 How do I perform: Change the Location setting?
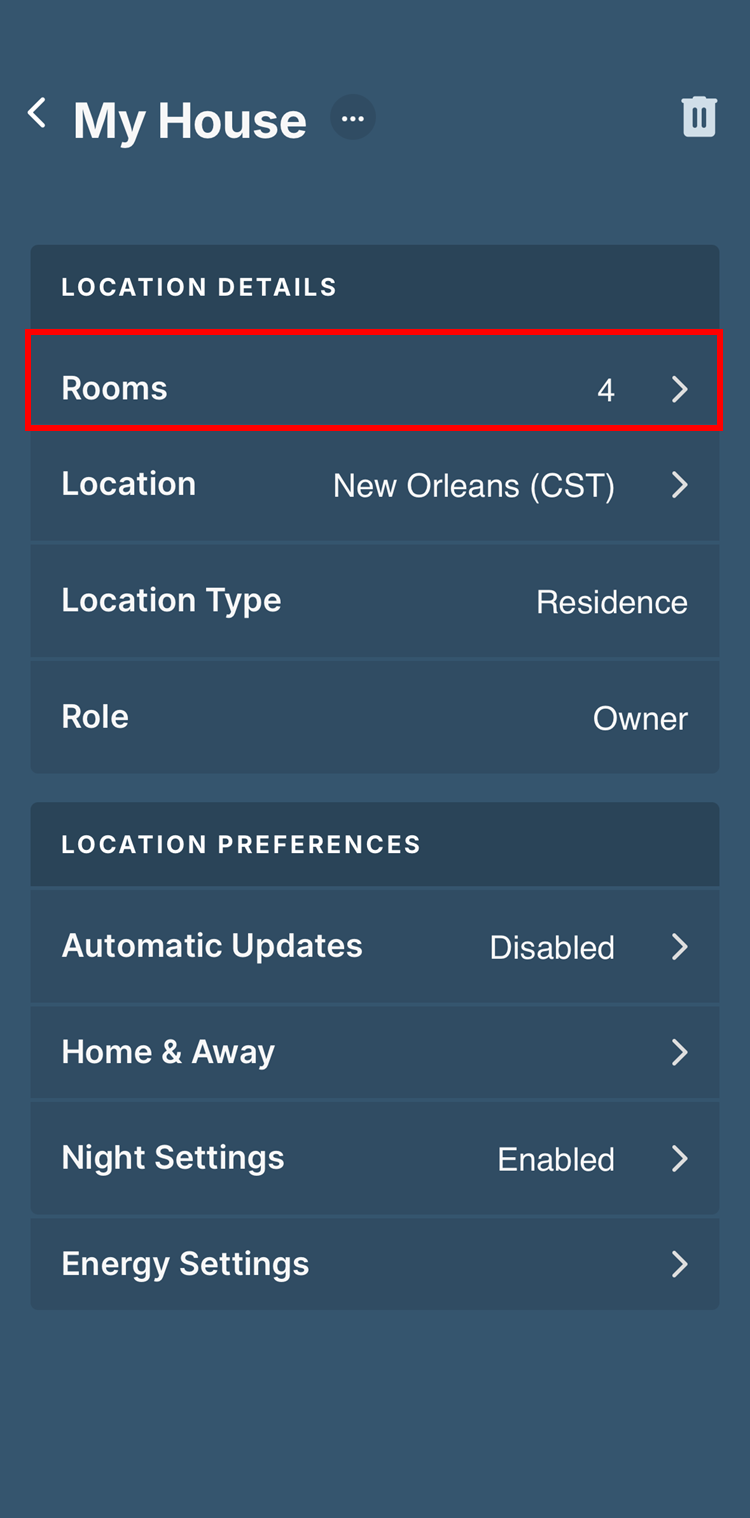pyautogui.click(x=374, y=485)
